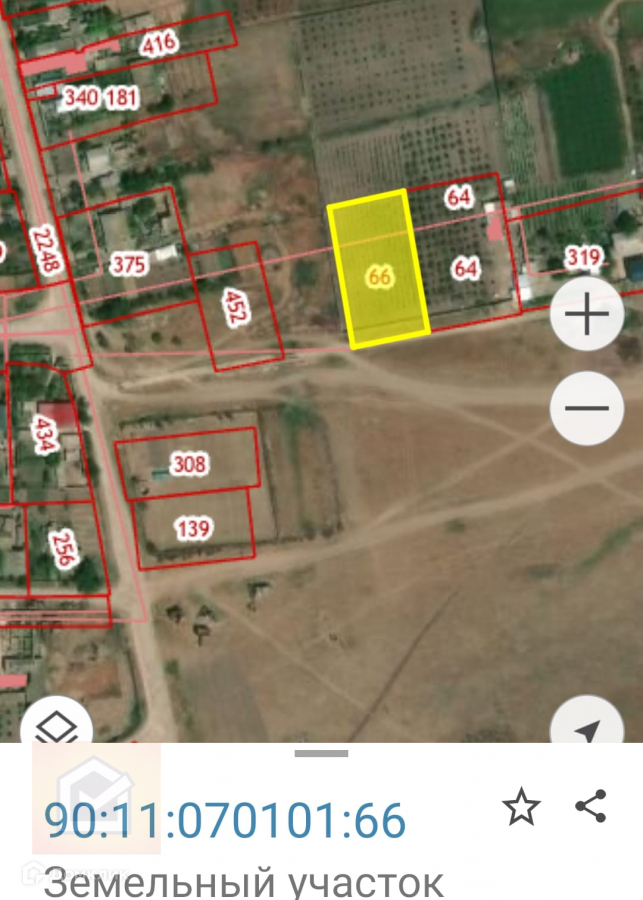This screenshot has height=900, width=643.
Task: Share parcel 90:11:070101:66
Action: [591, 806]
